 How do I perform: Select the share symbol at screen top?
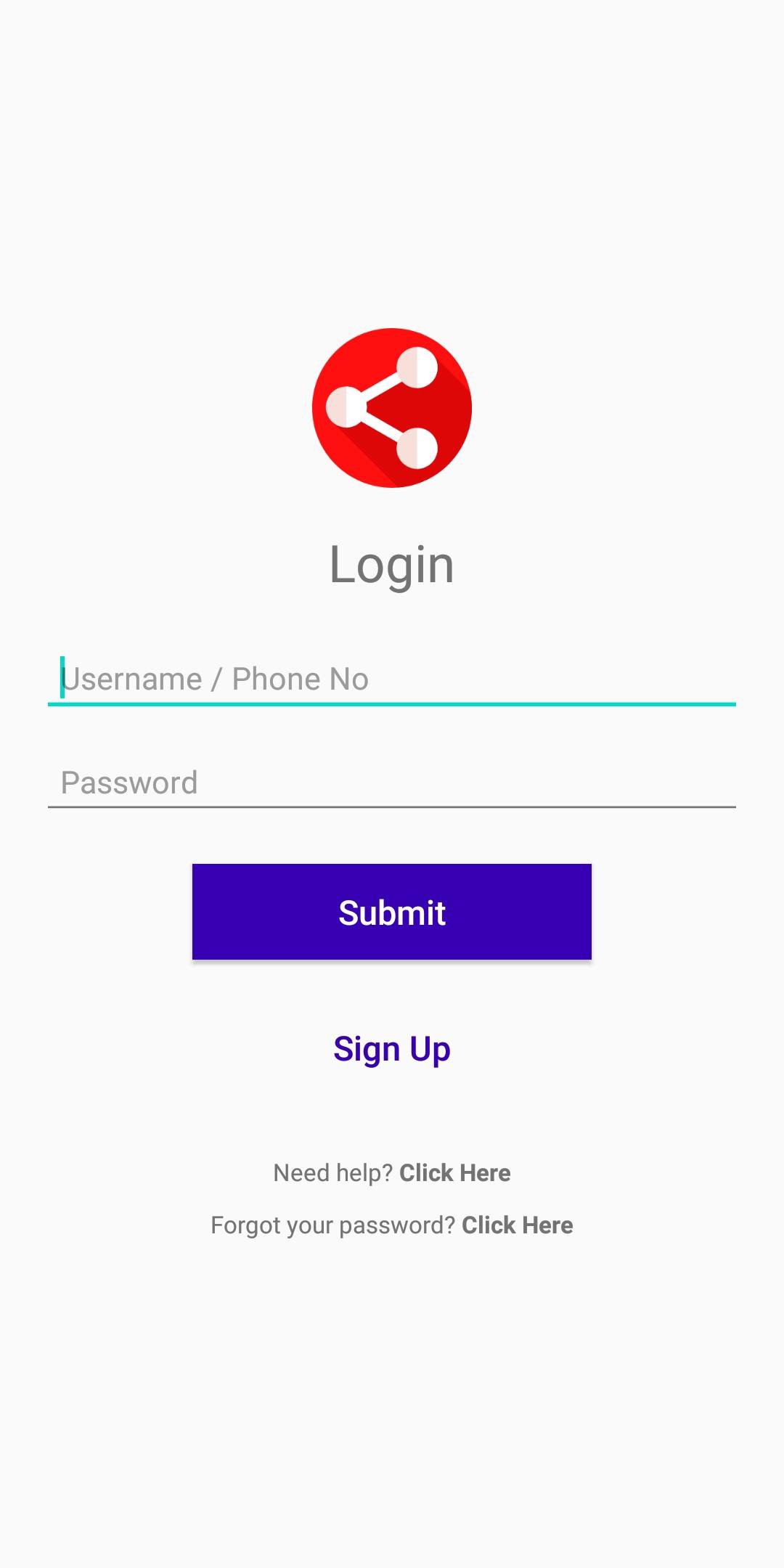(392, 407)
